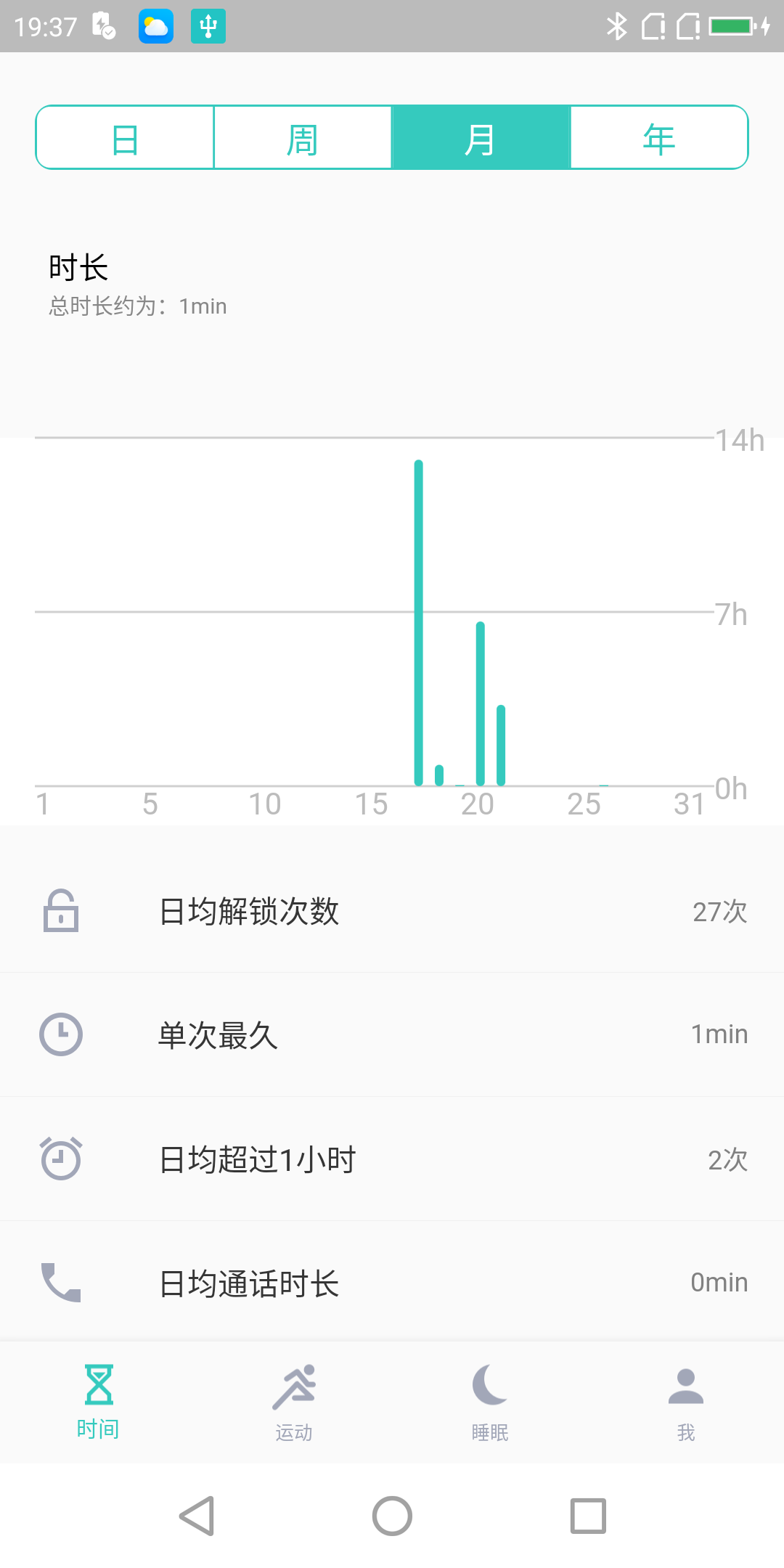Check the 日均通话时长 entry
784x1568 pixels.
point(392,1283)
